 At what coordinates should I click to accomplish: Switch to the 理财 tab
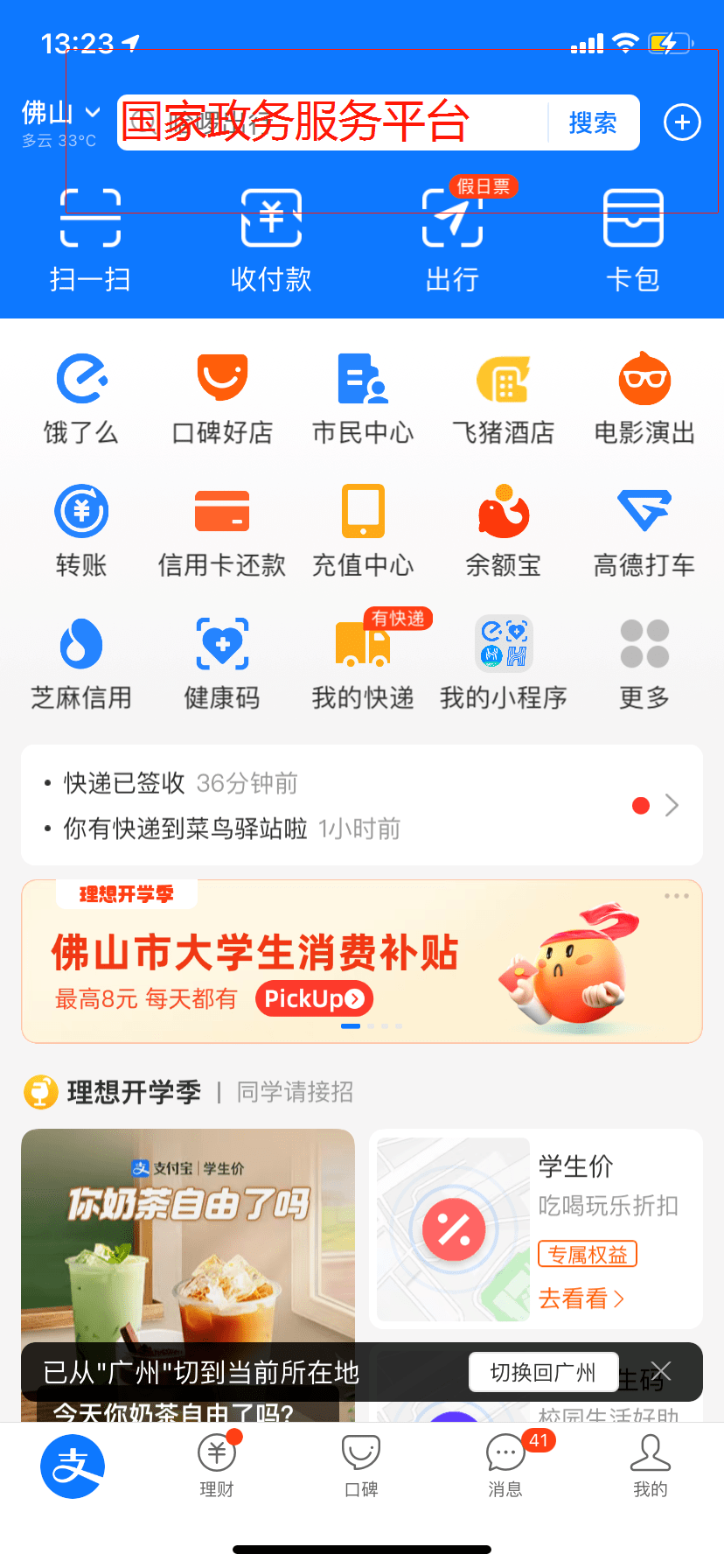[x=217, y=1466]
